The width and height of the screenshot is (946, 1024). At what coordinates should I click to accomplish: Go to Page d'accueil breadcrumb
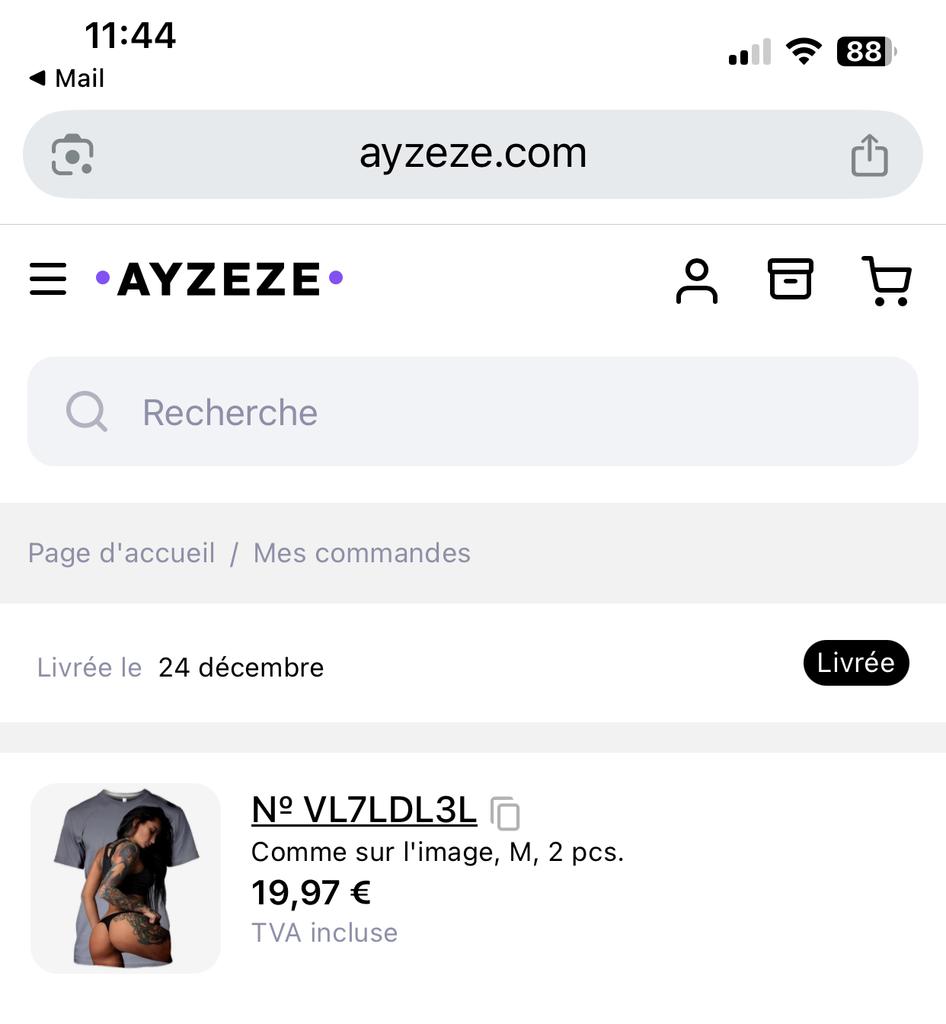[x=121, y=553]
